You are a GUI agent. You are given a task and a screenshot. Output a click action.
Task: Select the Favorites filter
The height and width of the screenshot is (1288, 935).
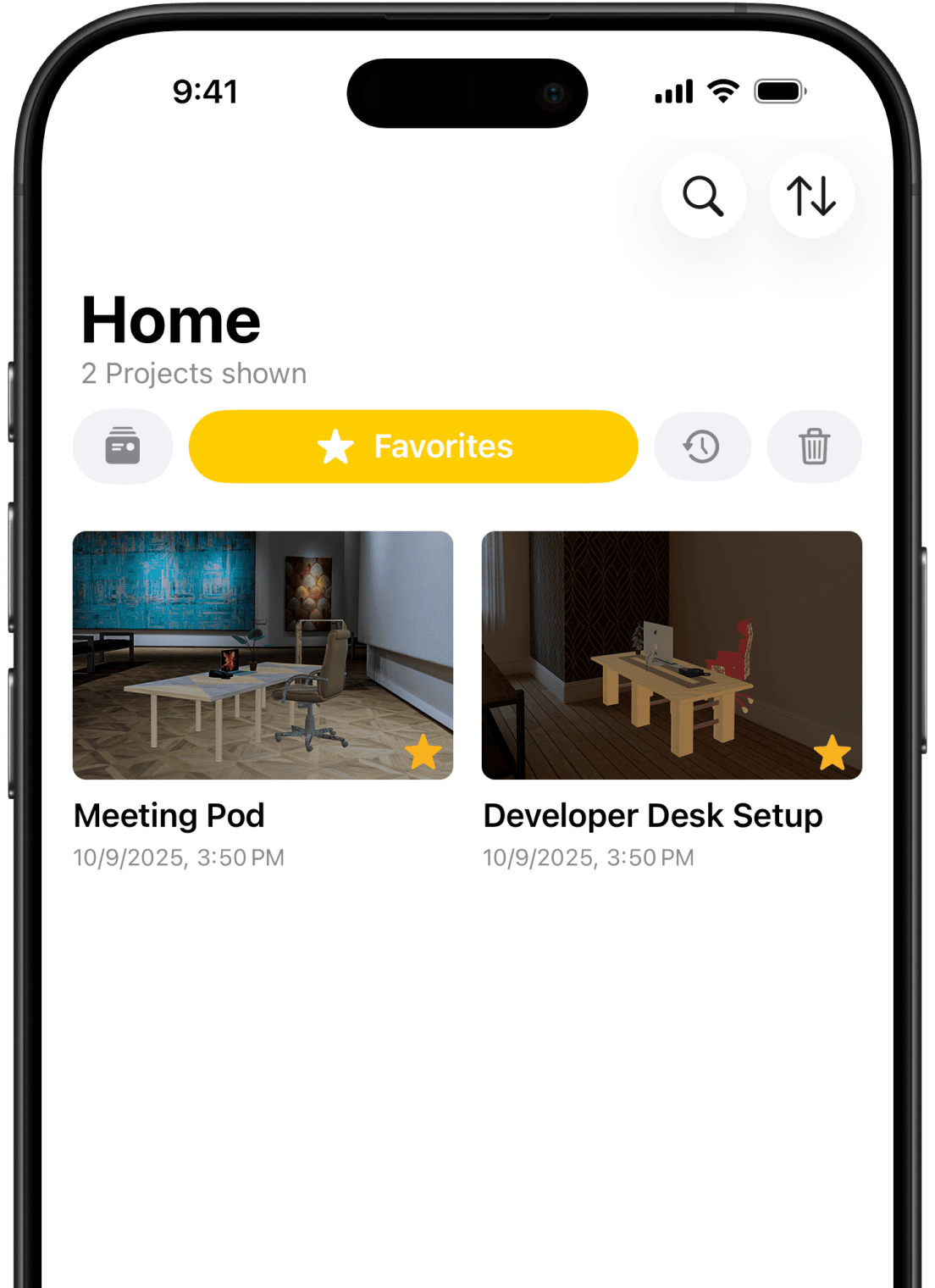tap(413, 447)
